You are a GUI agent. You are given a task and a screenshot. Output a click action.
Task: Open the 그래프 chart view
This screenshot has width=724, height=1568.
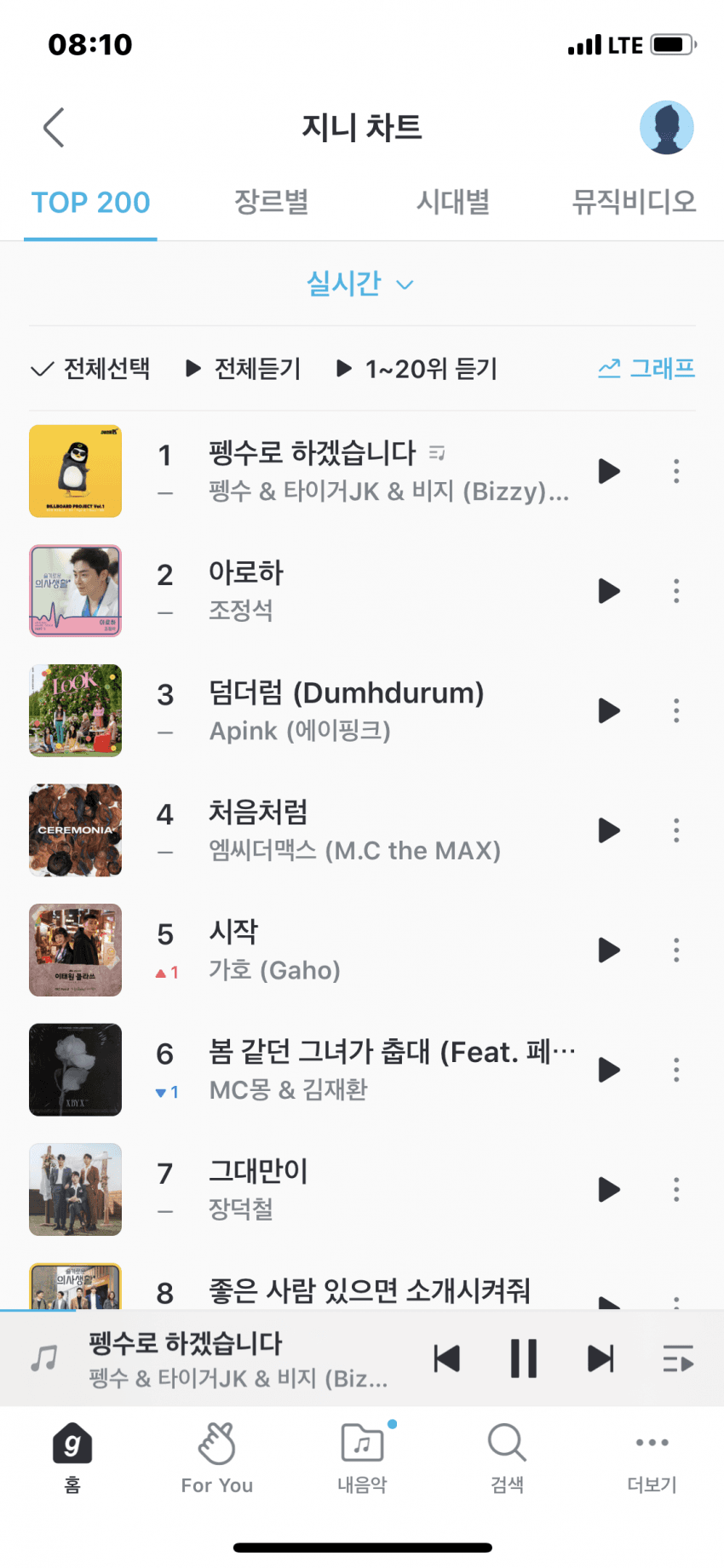(646, 369)
